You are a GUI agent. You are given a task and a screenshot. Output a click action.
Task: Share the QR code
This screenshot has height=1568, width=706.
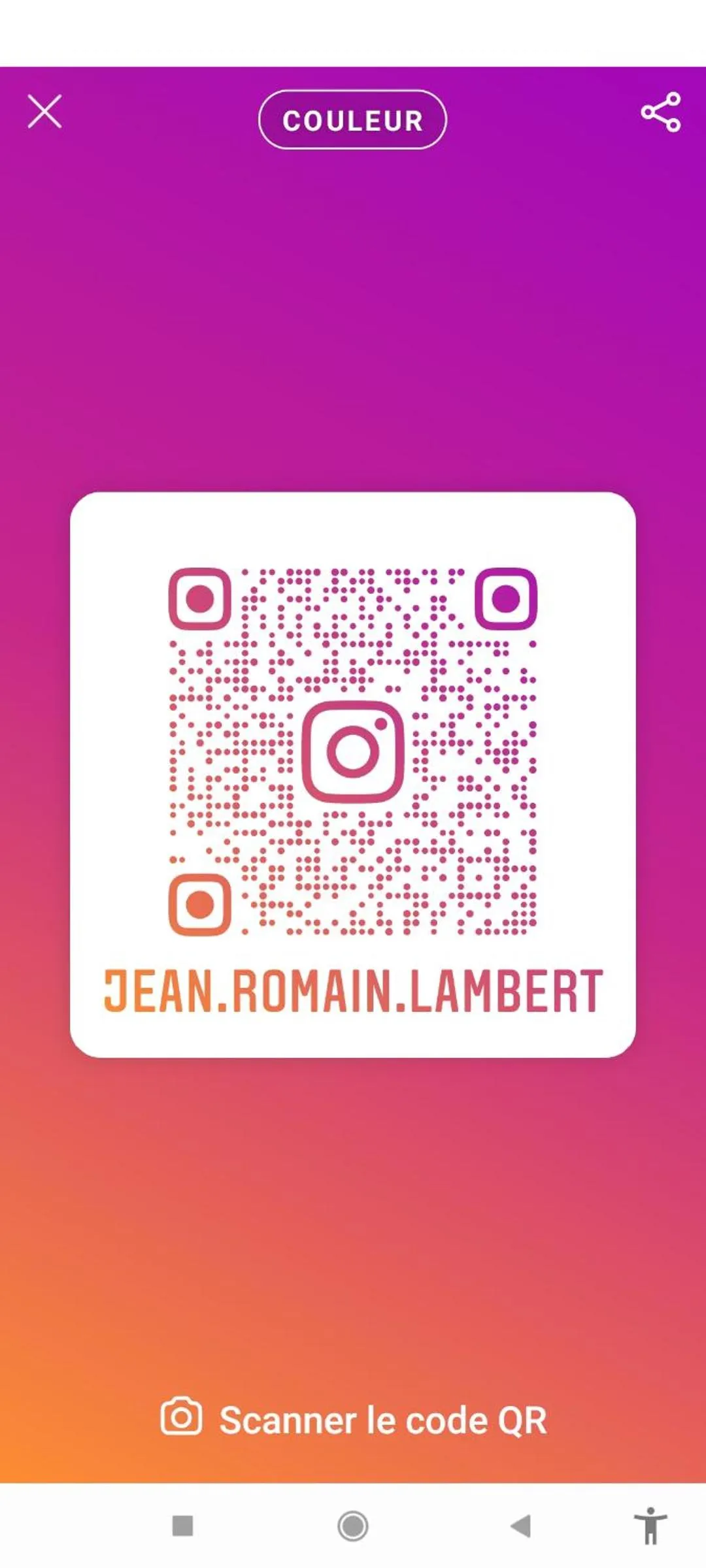[x=660, y=112]
